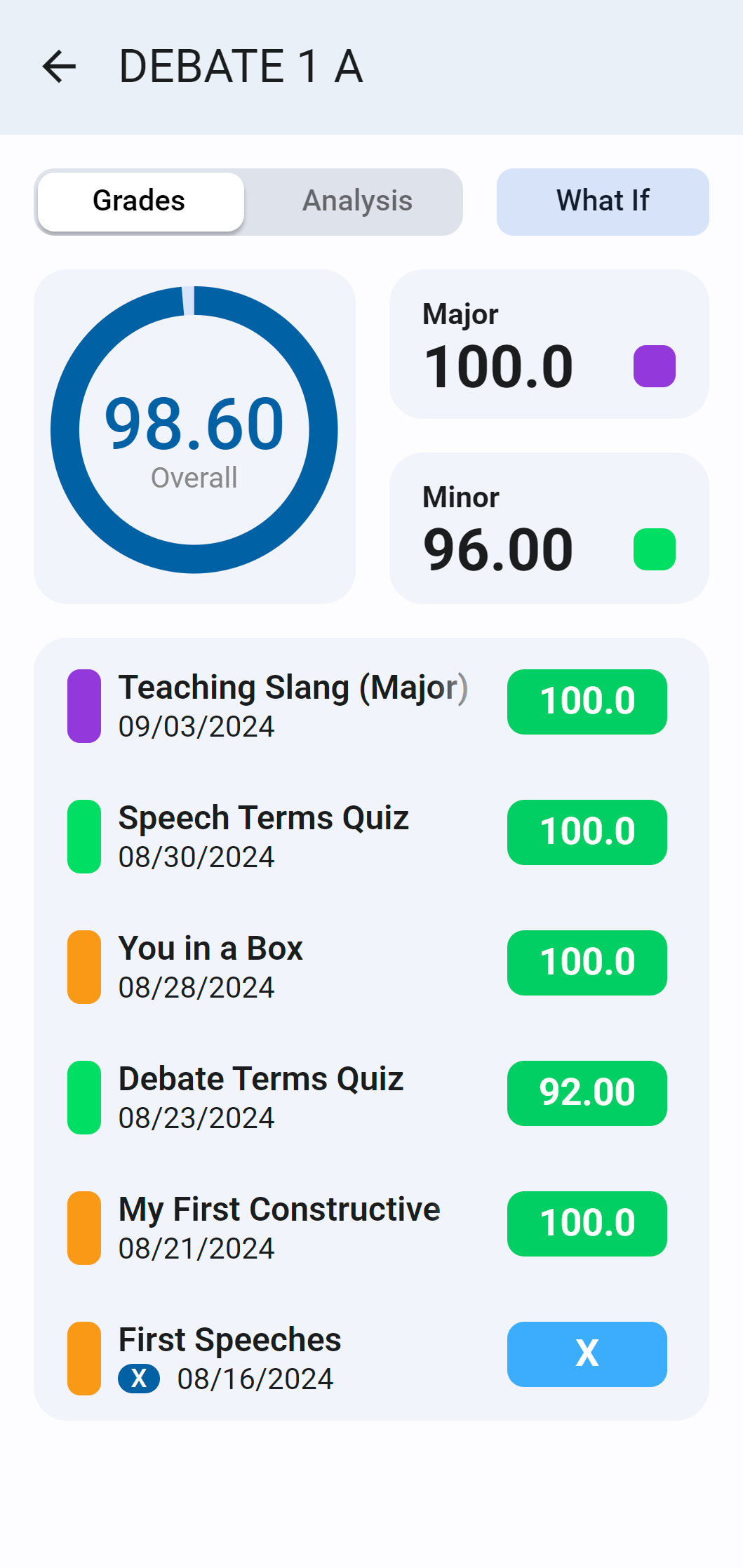
Task: Open the First Speeches assignment
Action: [x=371, y=1358]
